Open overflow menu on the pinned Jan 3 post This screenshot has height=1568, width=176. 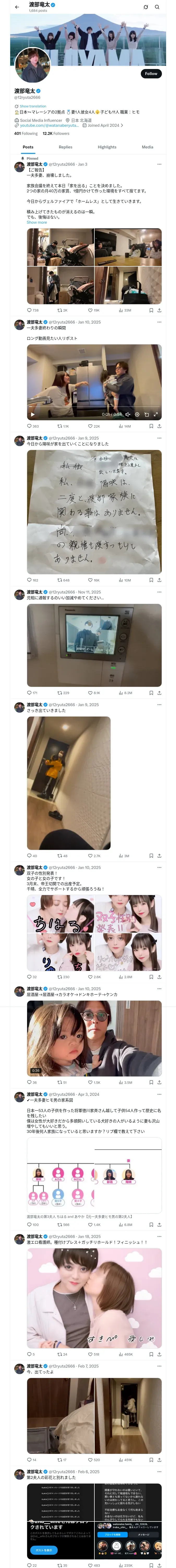tap(160, 164)
